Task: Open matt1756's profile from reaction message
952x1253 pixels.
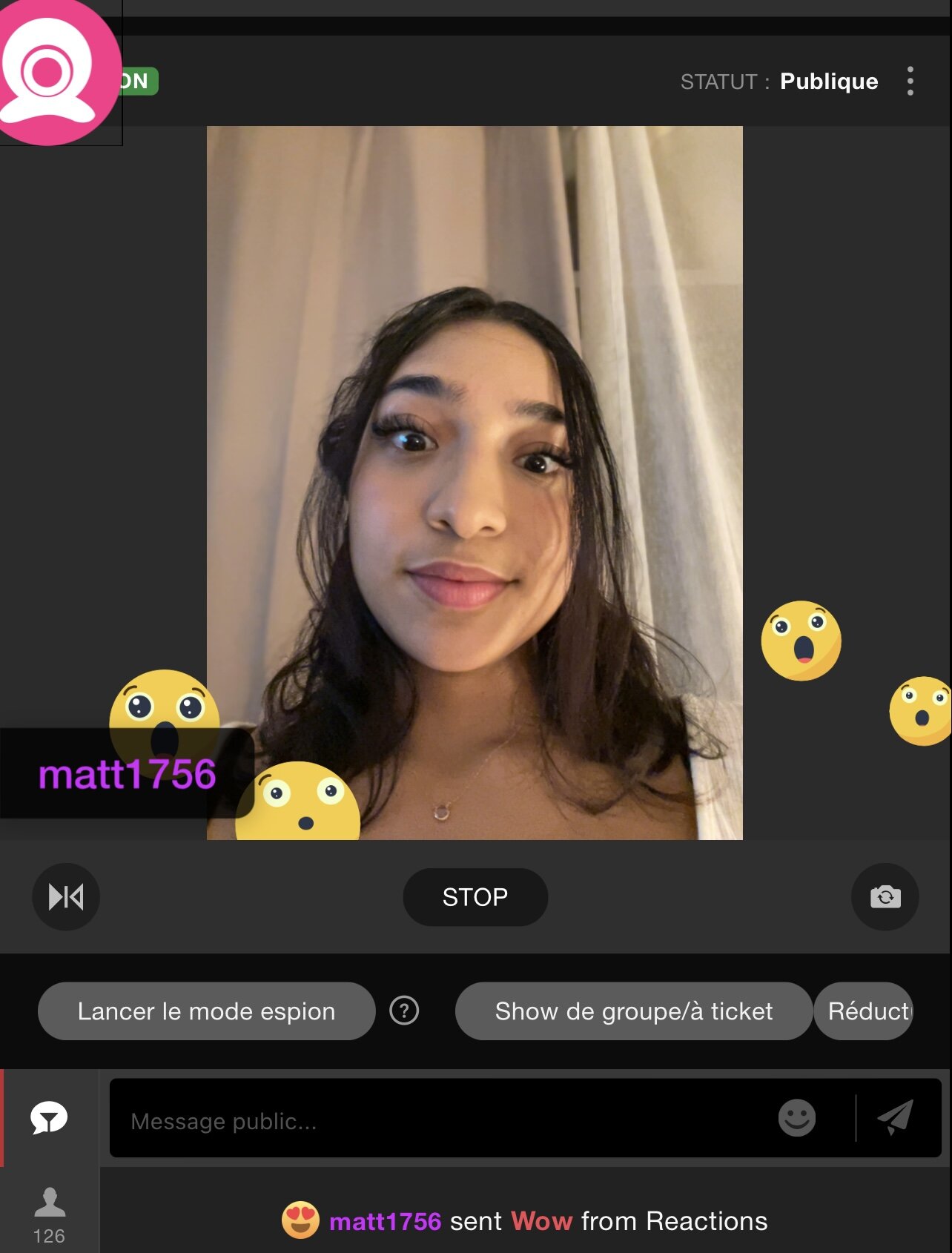Action: click(x=385, y=1221)
